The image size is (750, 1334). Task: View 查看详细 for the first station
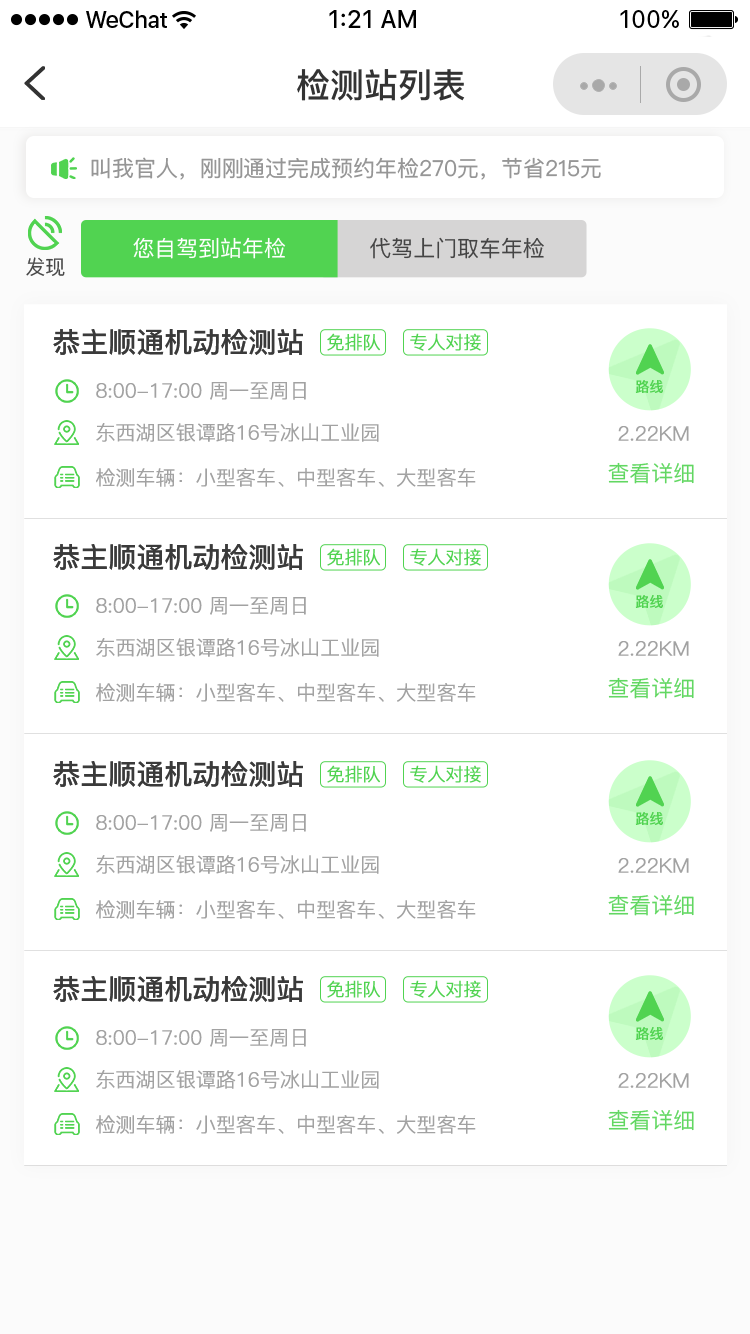[651, 474]
